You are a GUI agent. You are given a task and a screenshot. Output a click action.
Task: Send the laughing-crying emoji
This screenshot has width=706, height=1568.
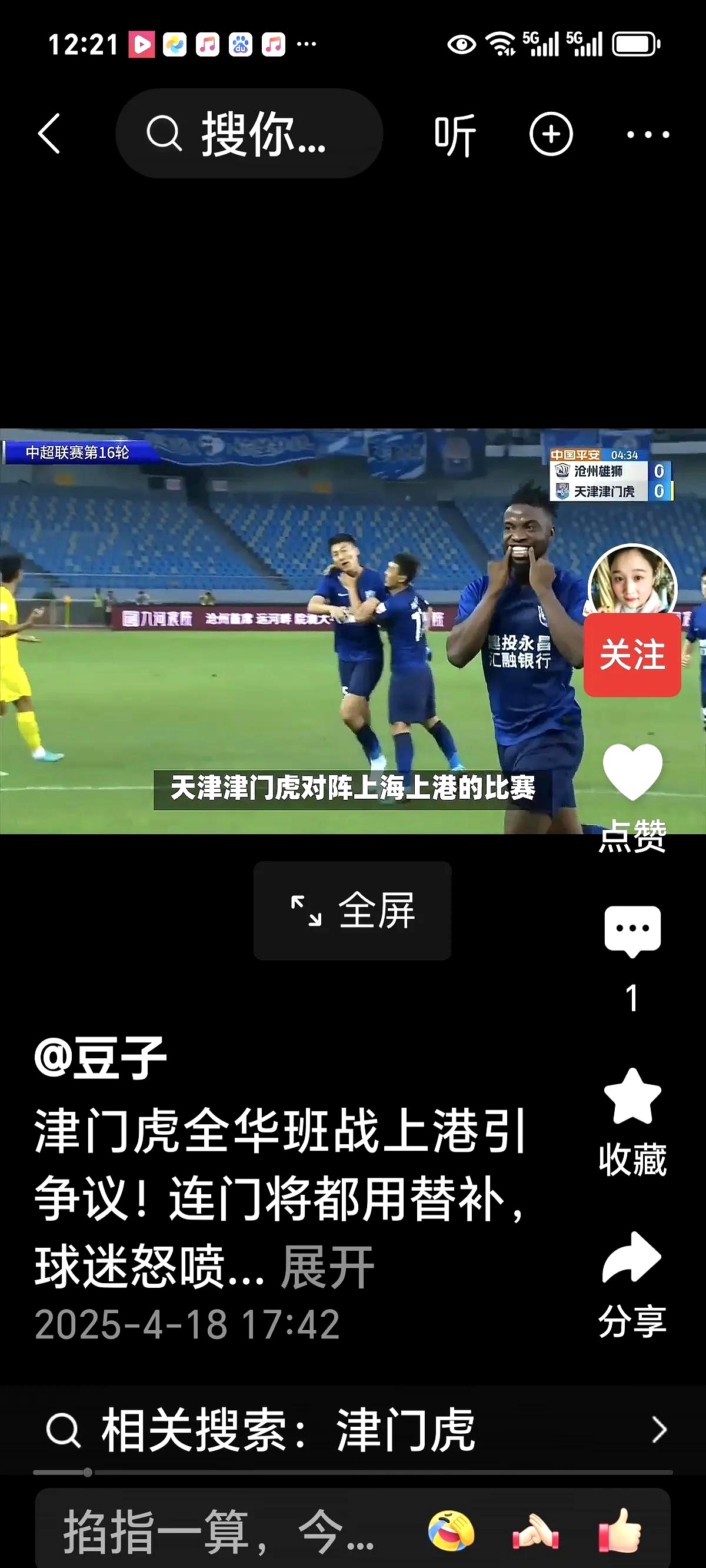coord(451,1530)
